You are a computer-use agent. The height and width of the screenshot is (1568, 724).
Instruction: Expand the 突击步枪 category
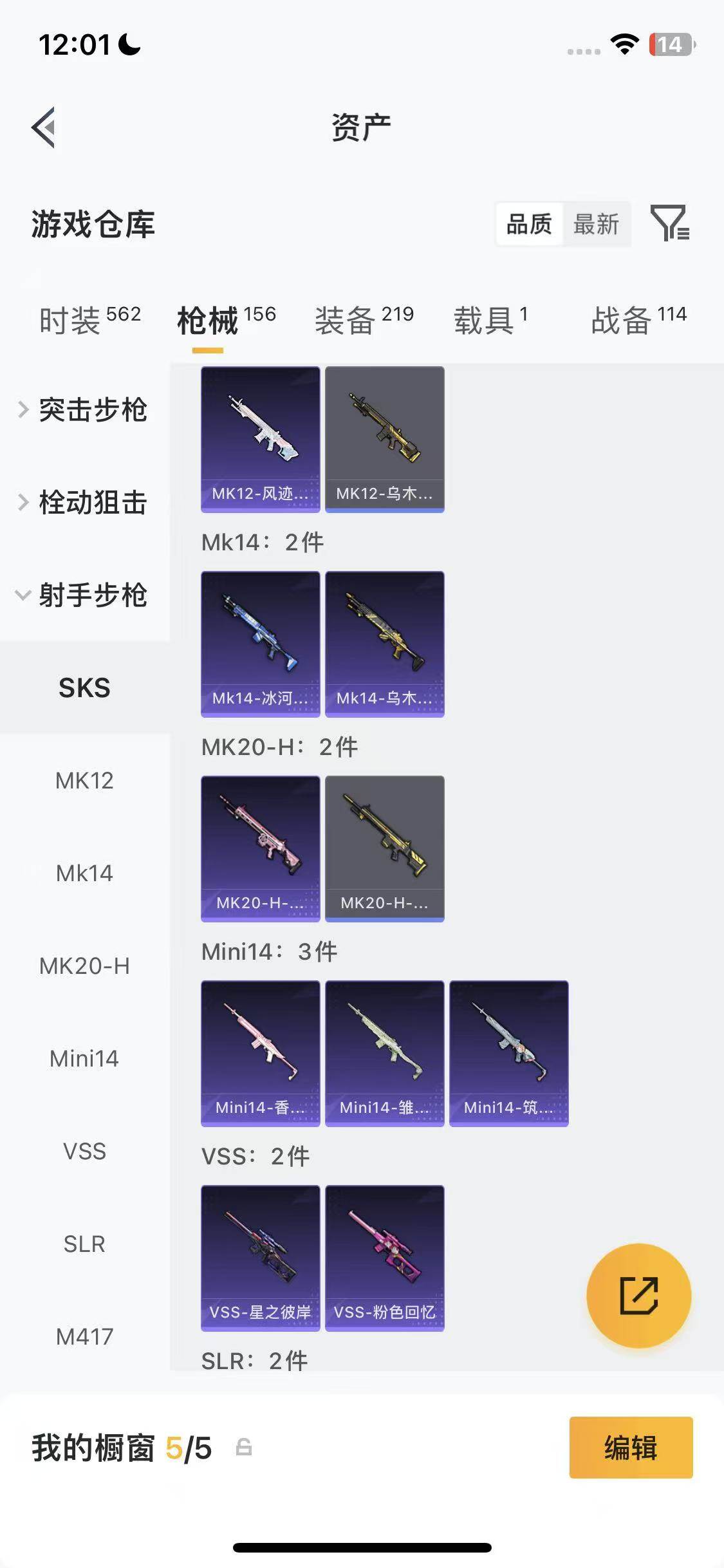[84, 410]
